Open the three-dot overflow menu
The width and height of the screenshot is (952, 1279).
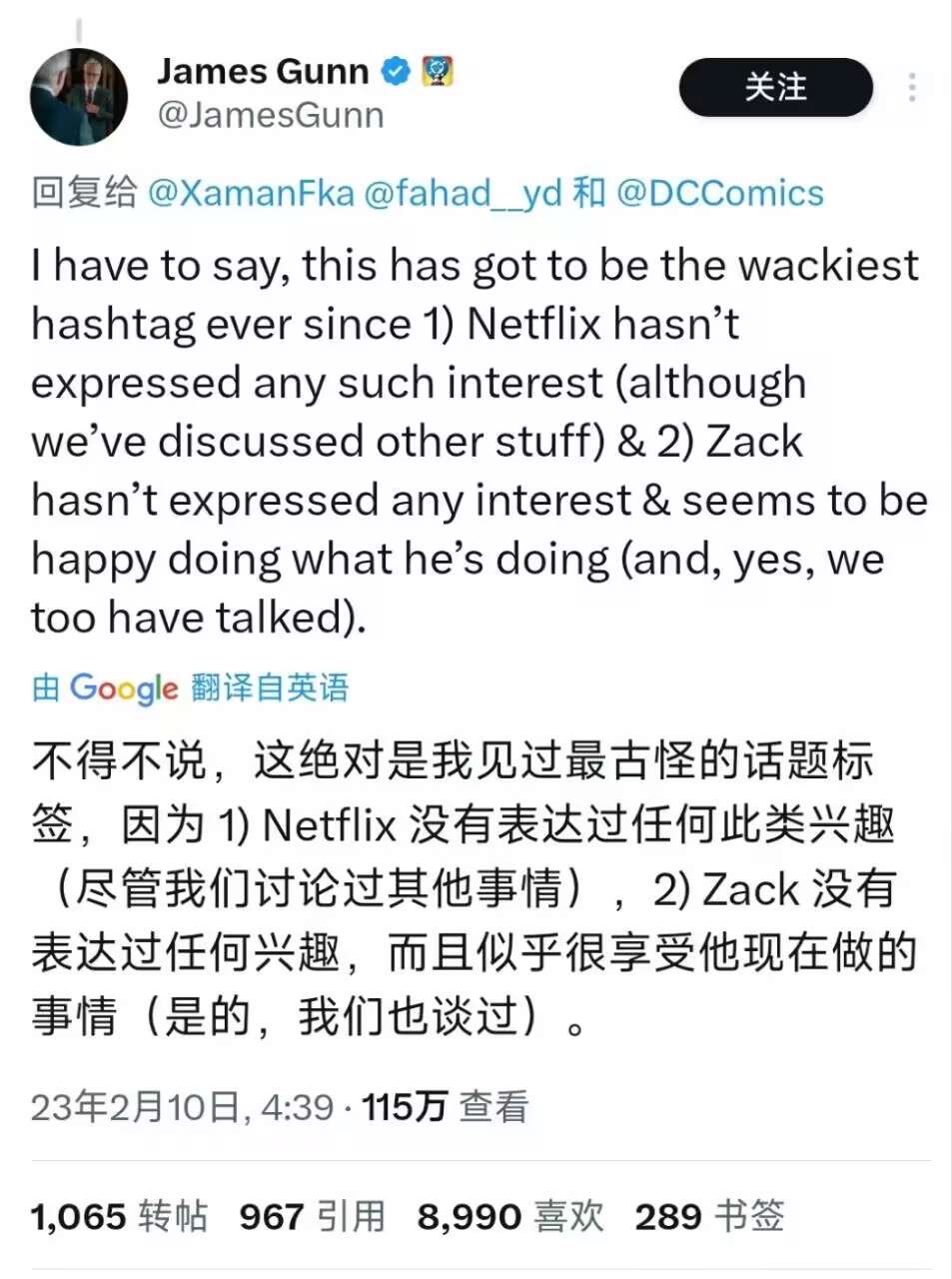coord(911,87)
